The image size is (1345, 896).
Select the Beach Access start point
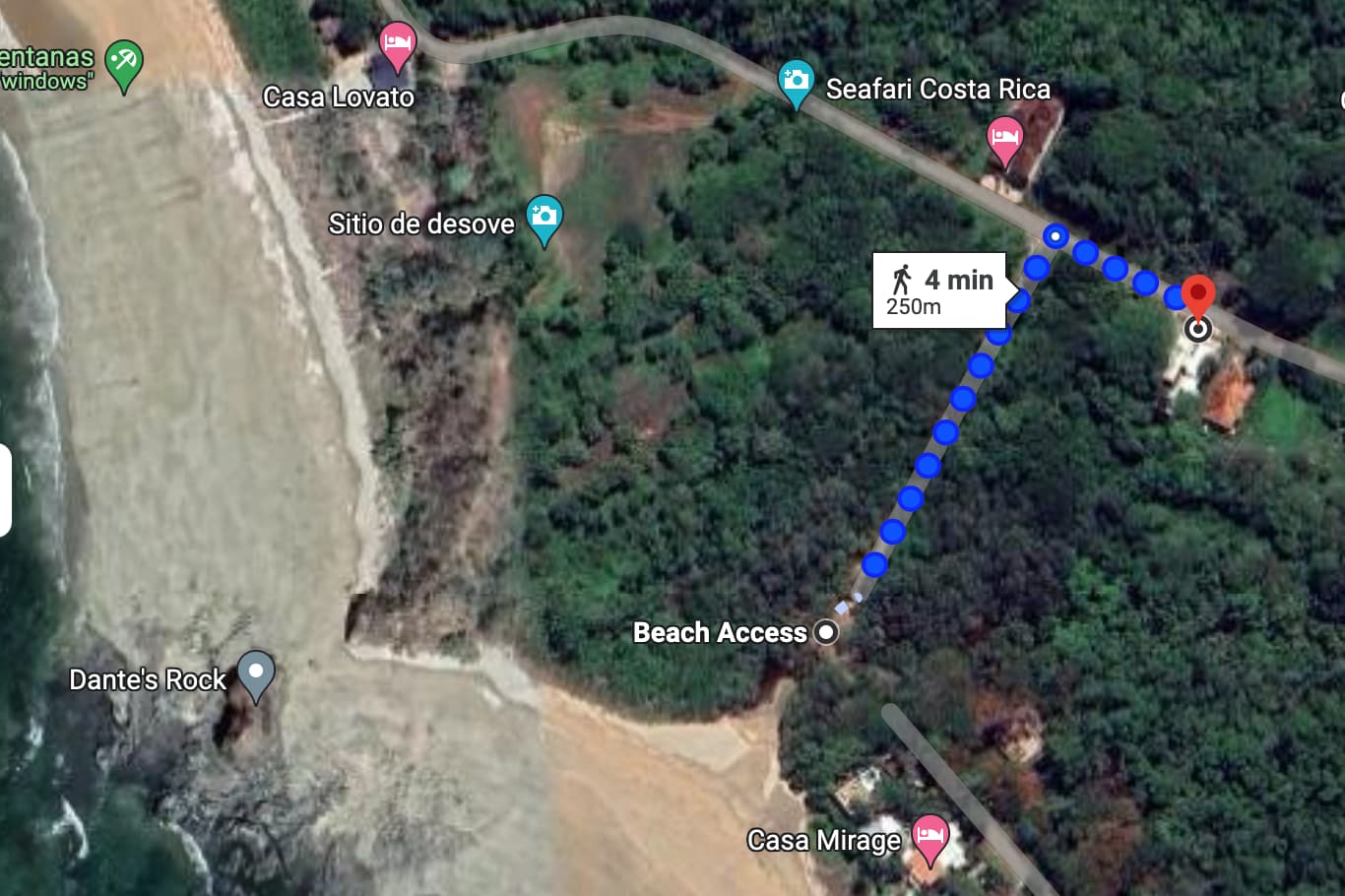click(826, 632)
